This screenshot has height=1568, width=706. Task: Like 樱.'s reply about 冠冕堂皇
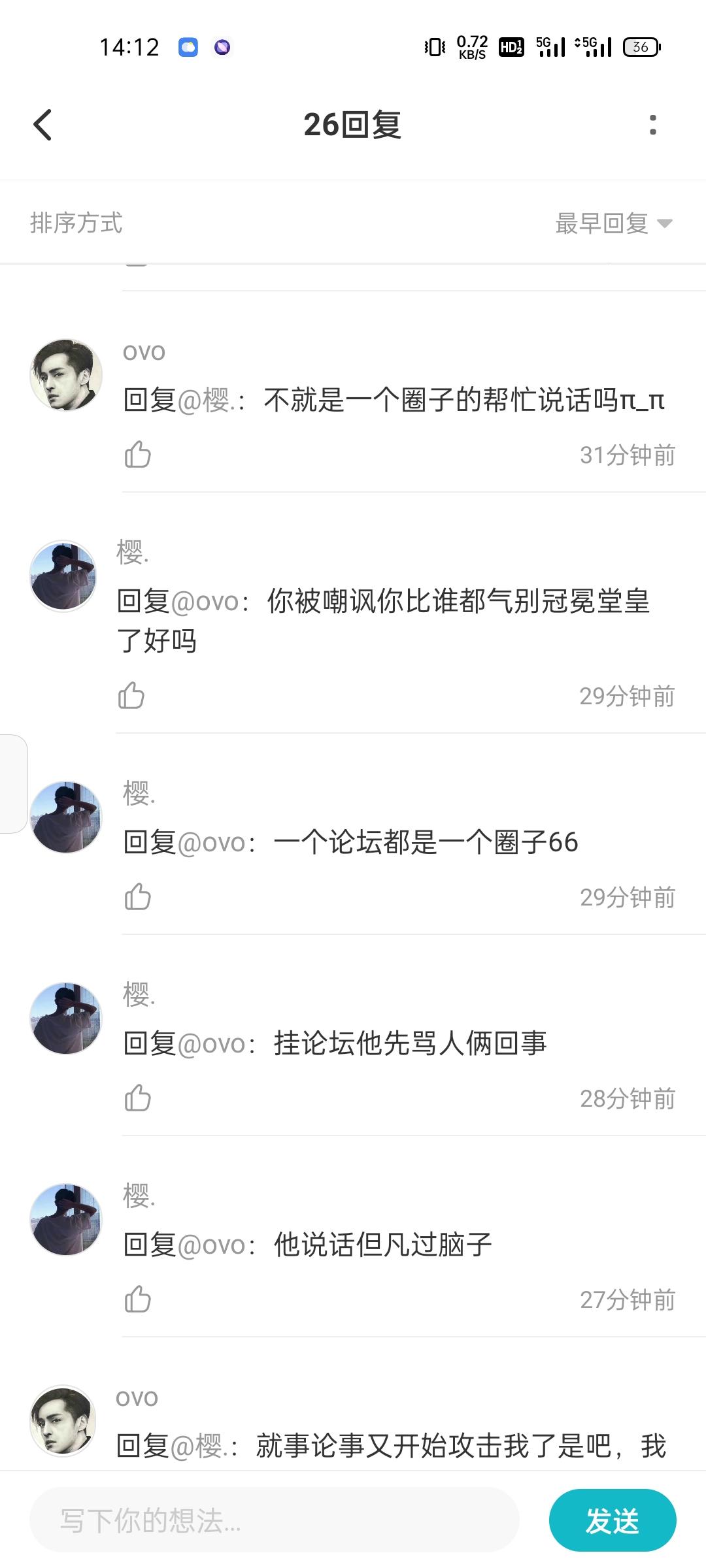point(131,696)
